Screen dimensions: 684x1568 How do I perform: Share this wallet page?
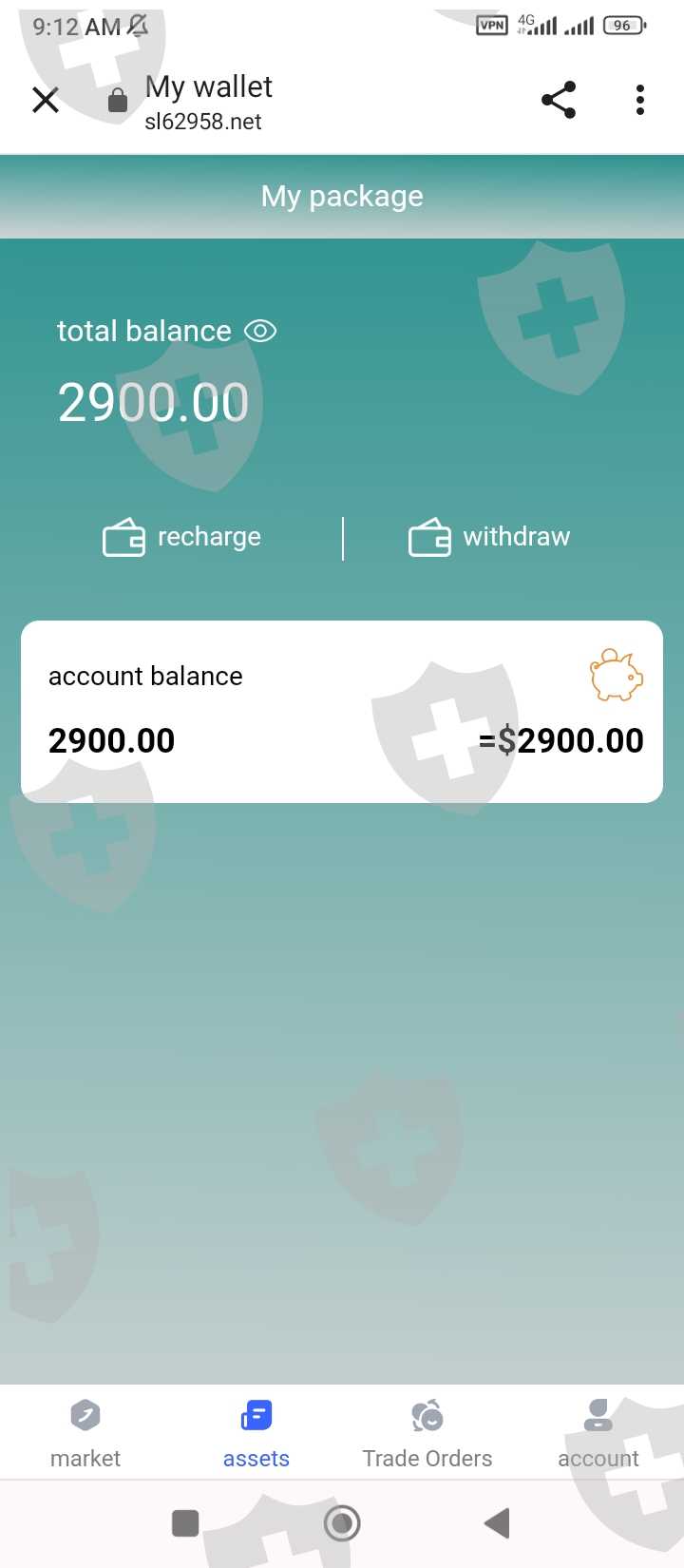(x=559, y=100)
